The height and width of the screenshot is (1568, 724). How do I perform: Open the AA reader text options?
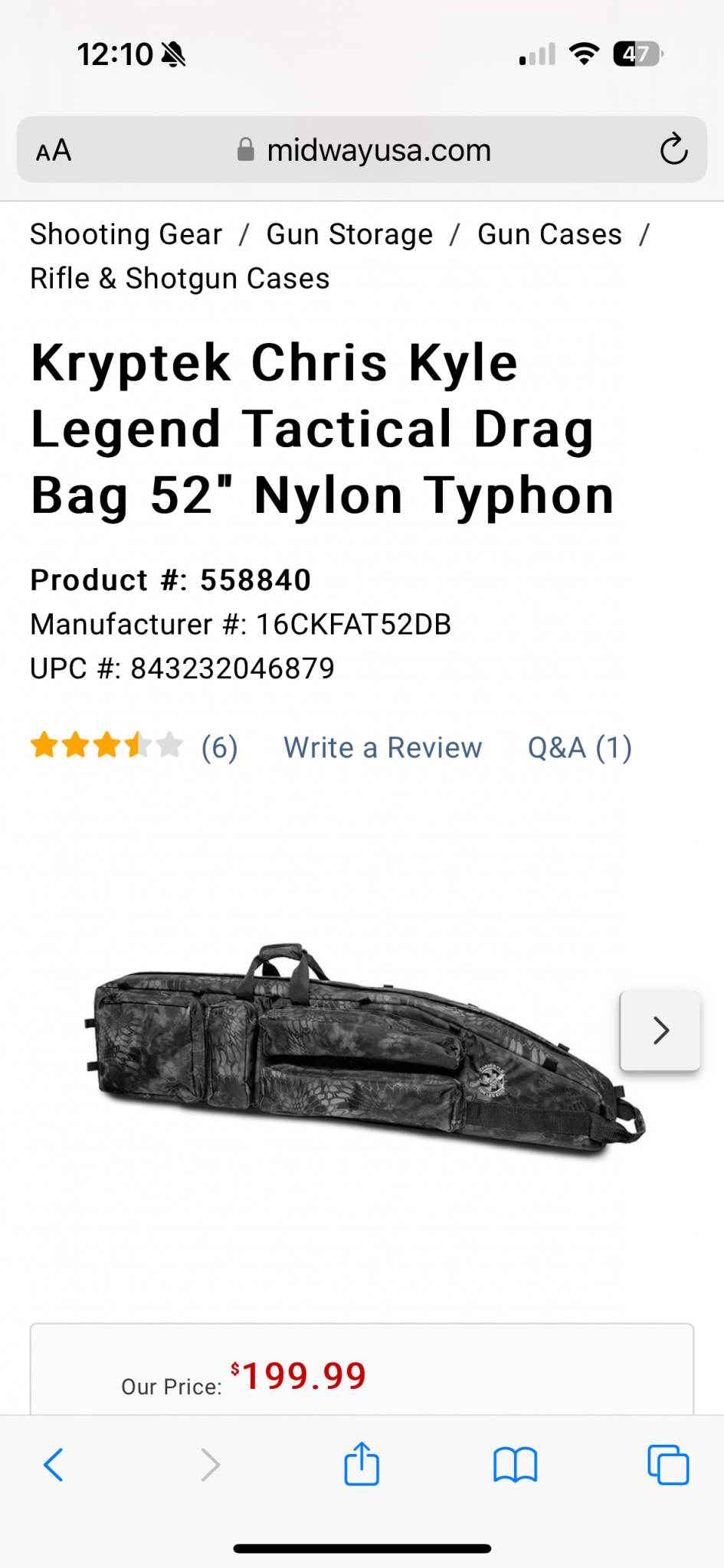click(54, 150)
